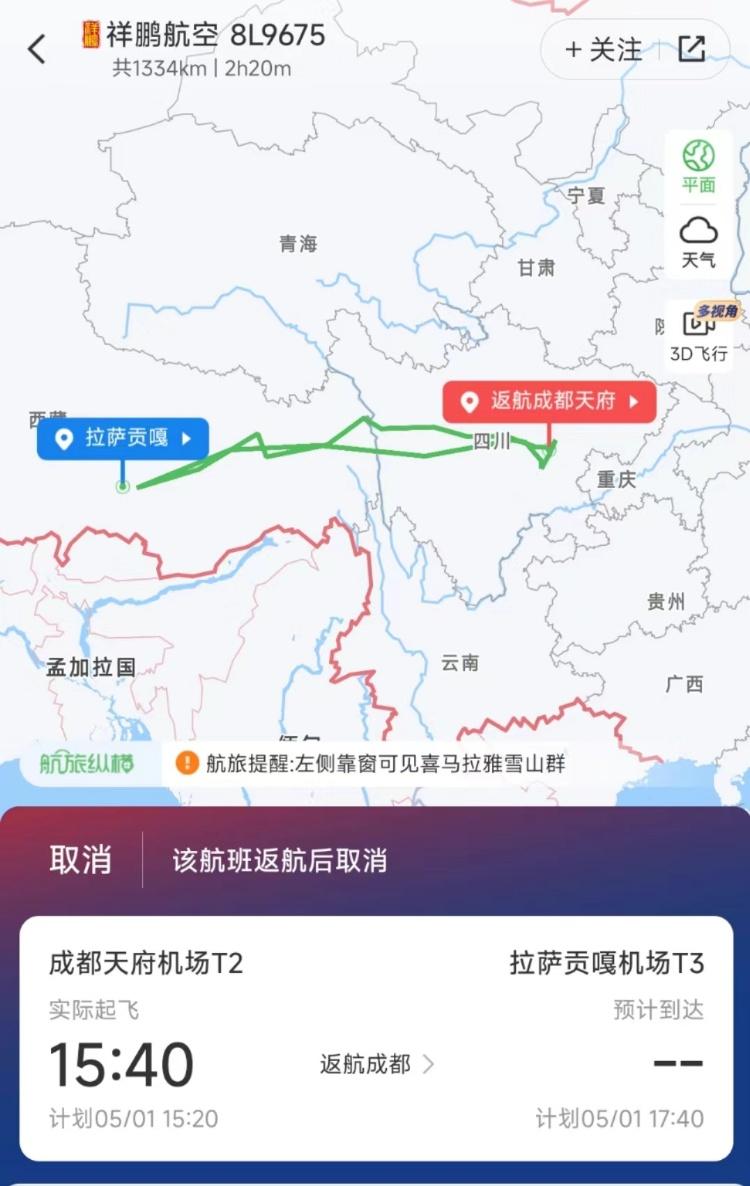750x1186 pixels.
Task: Share the flight via the export icon
Action: (692, 49)
